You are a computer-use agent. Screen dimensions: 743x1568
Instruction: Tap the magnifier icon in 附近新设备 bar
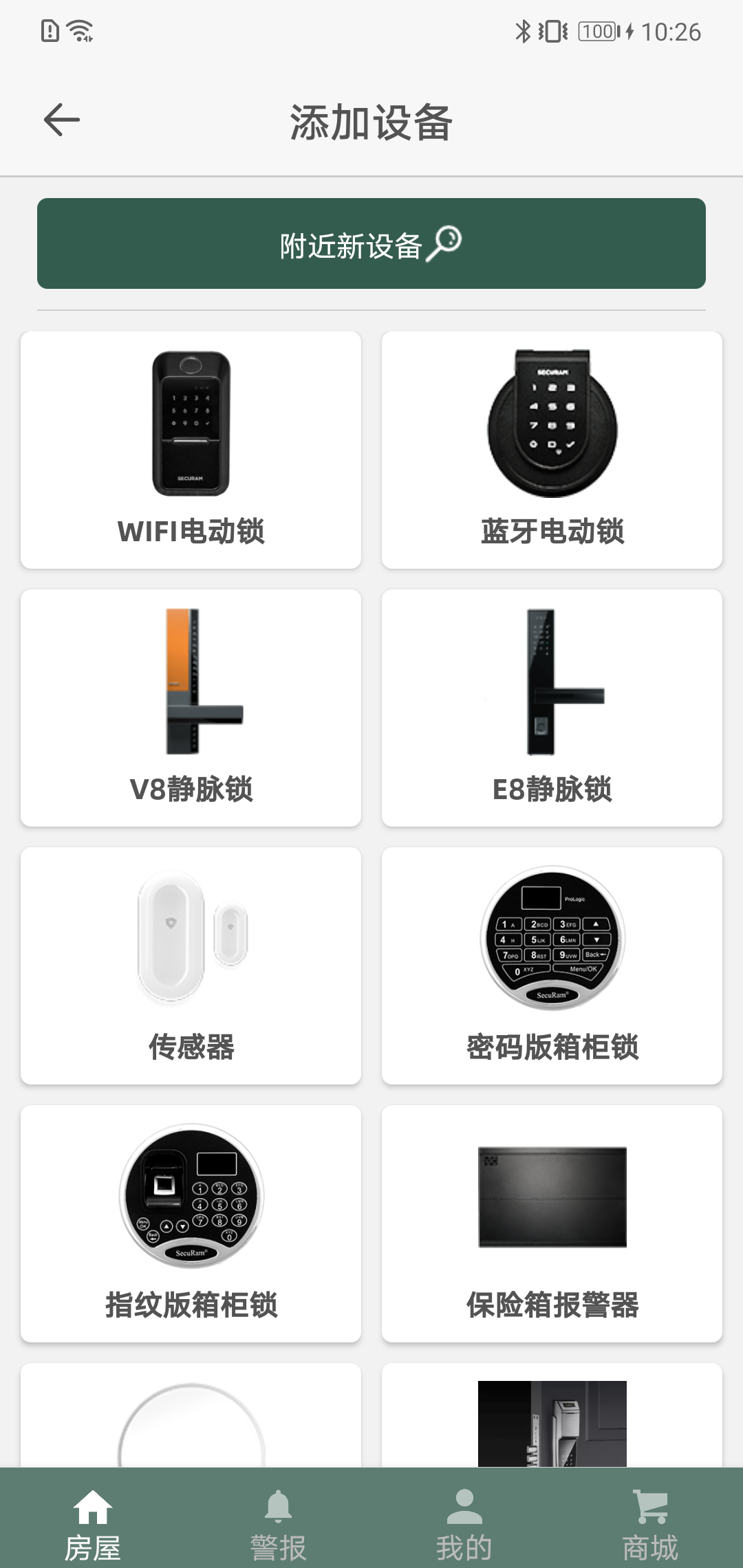[446, 244]
